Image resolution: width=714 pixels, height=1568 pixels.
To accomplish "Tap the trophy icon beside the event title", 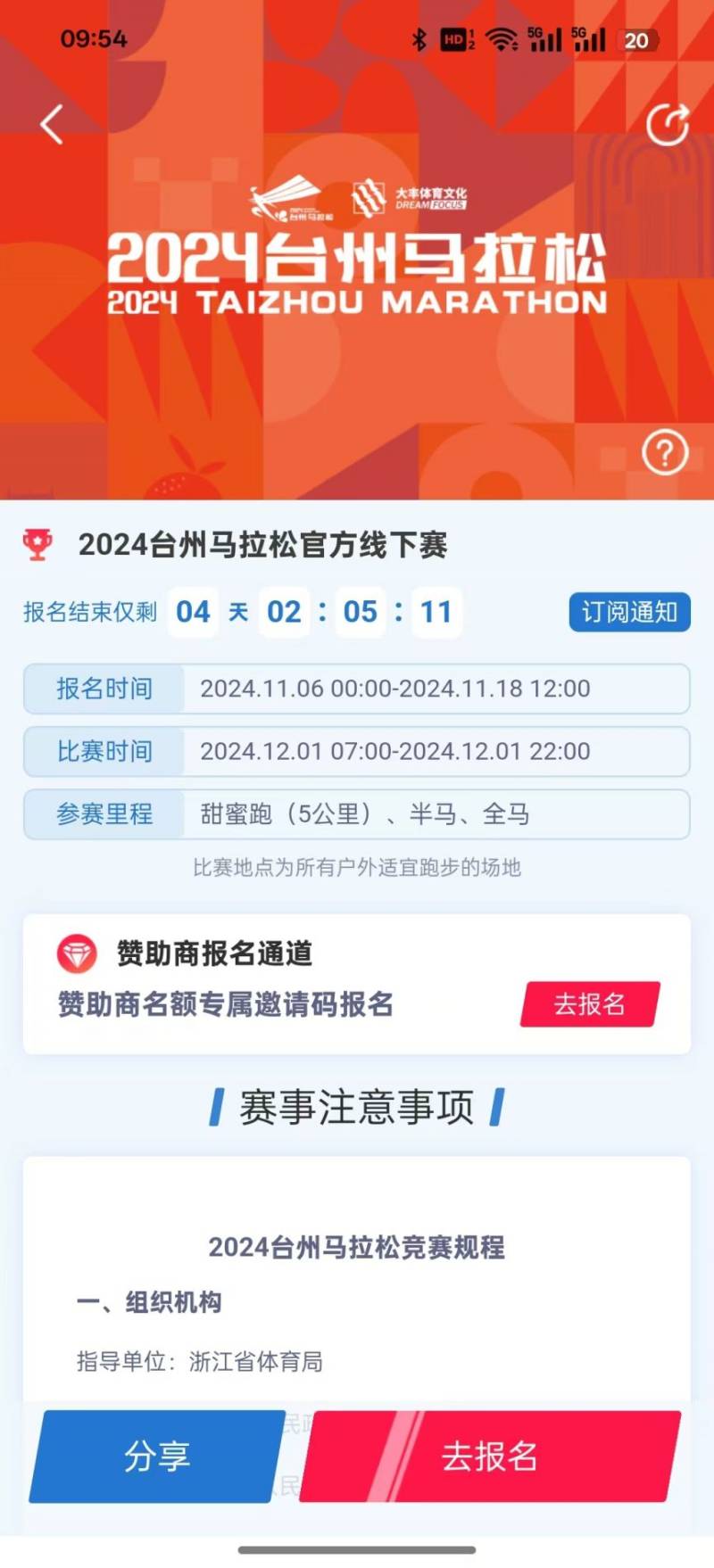I will [x=37, y=542].
